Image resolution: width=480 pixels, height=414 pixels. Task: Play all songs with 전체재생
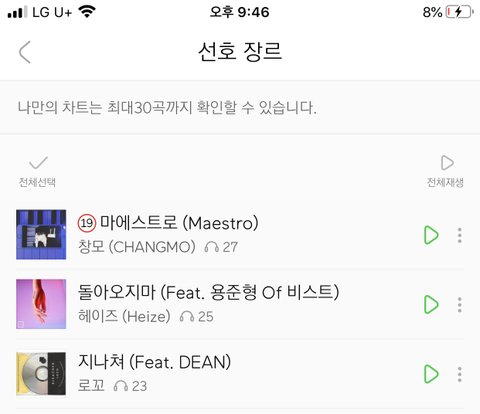pos(445,171)
